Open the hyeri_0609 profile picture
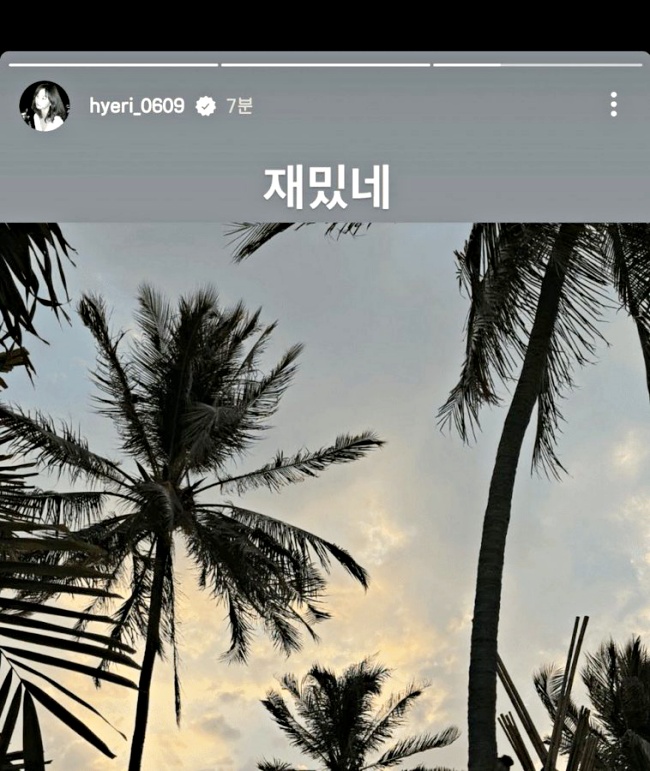 click(x=44, y=106)
